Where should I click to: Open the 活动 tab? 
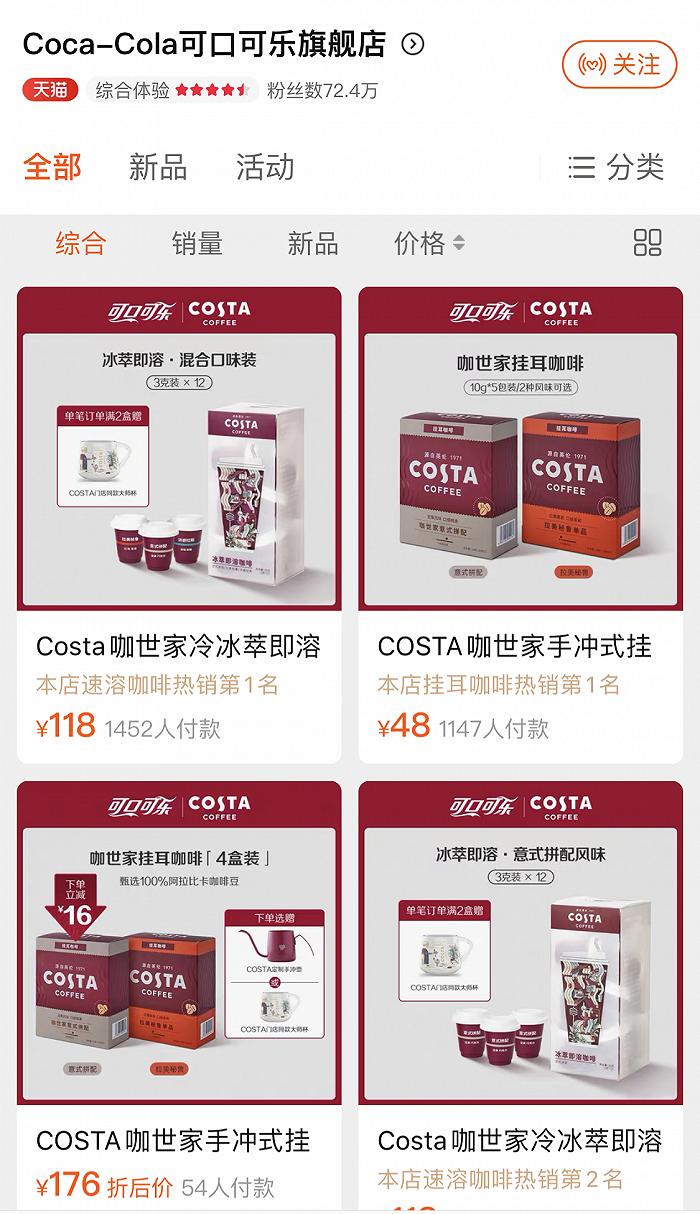[x=265, y=167]
